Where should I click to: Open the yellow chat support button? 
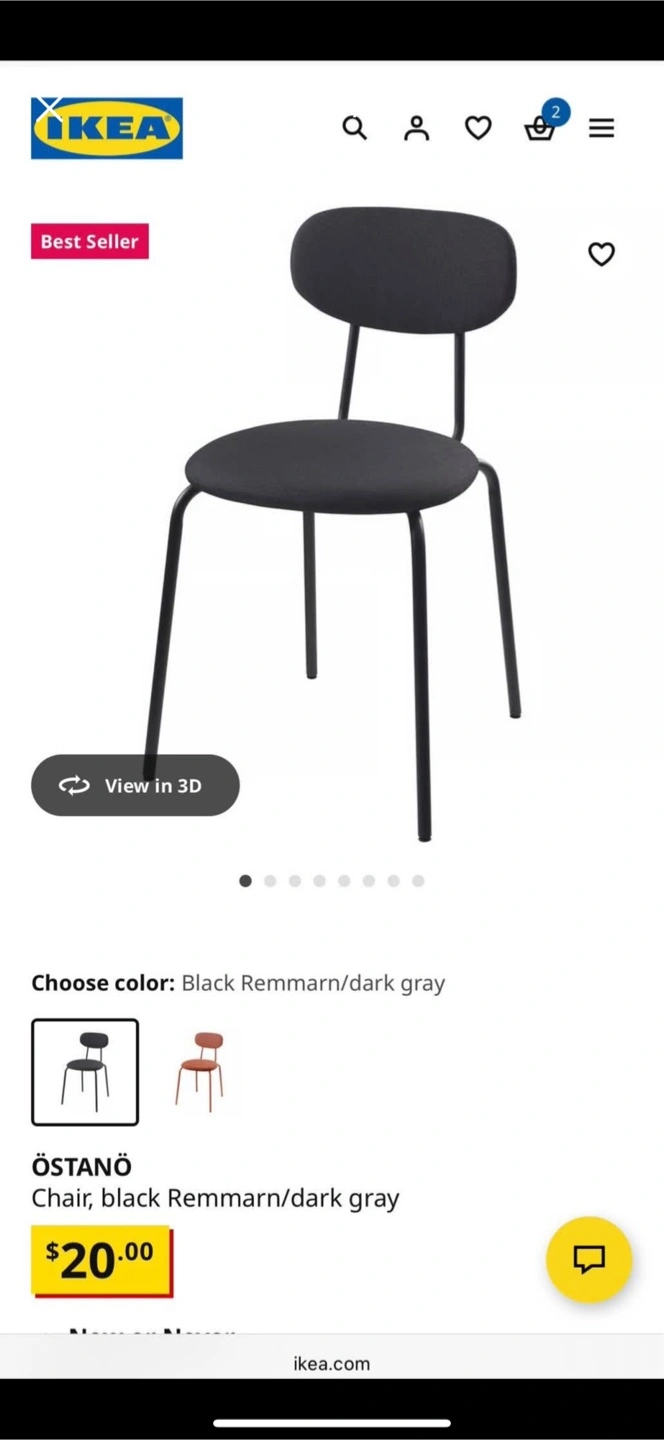tap(588, 1259)
